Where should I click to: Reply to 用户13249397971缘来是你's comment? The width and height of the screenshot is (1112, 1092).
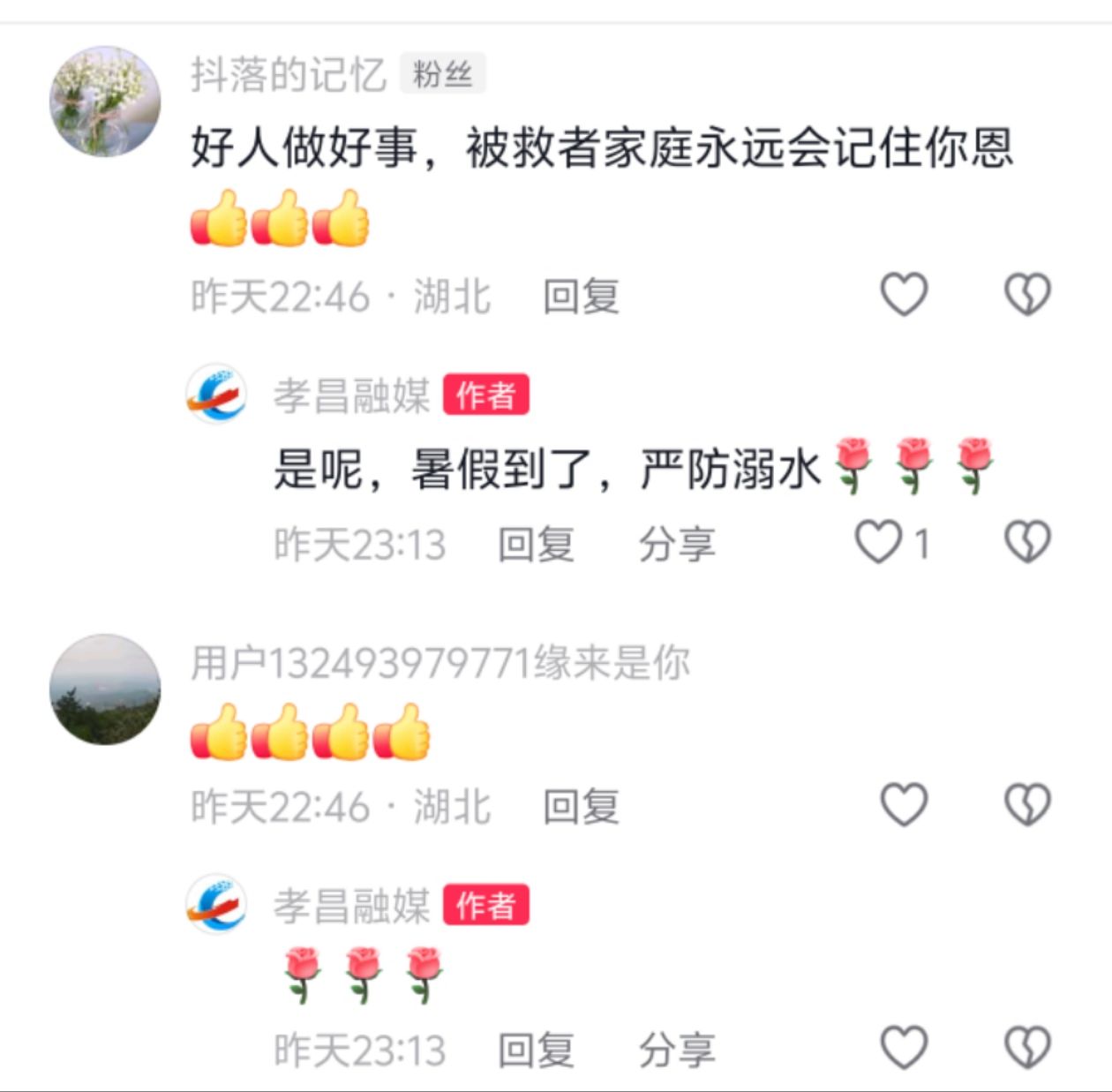point(581,807)
